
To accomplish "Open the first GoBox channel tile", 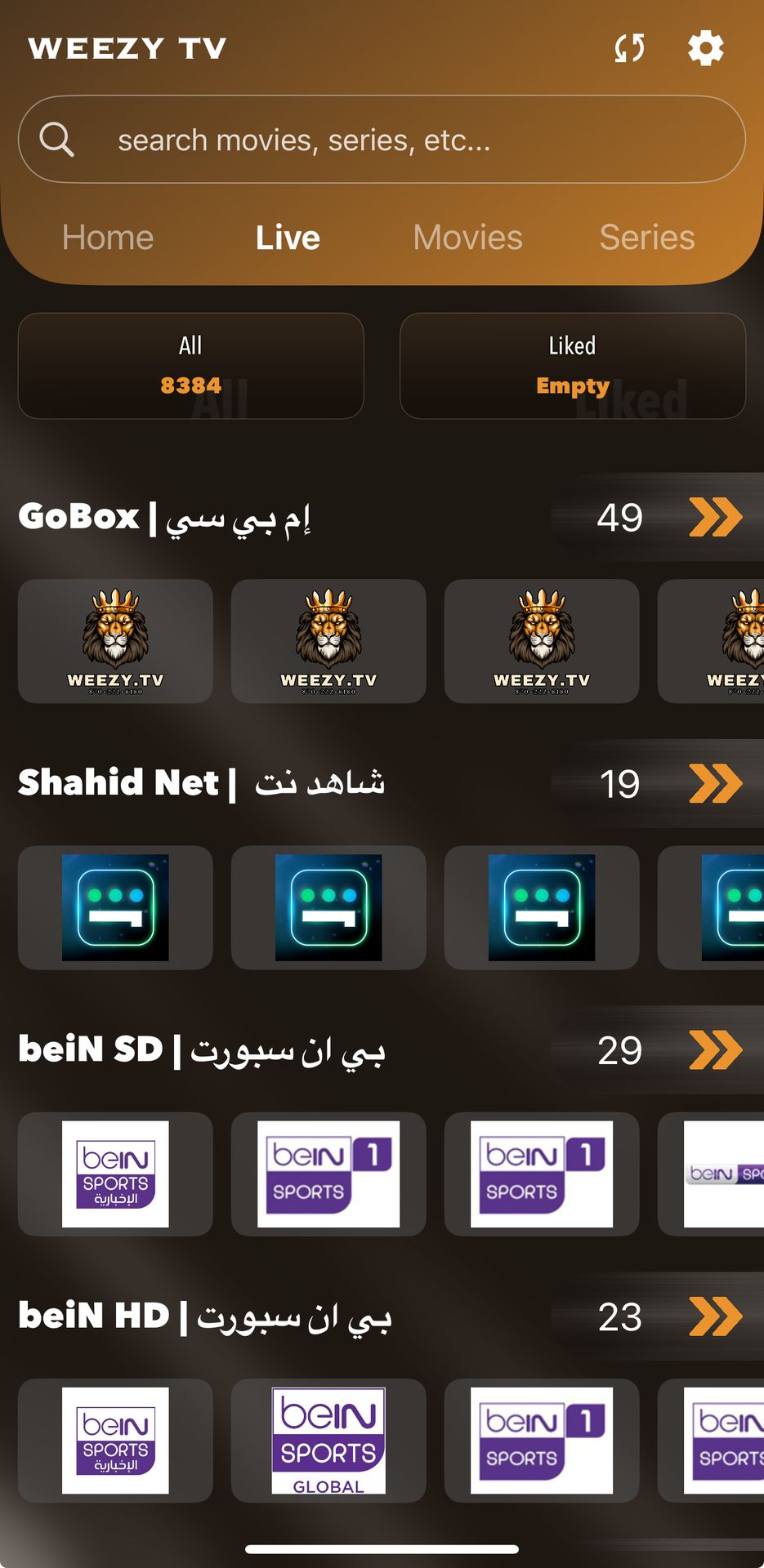I will pos(115,641).
